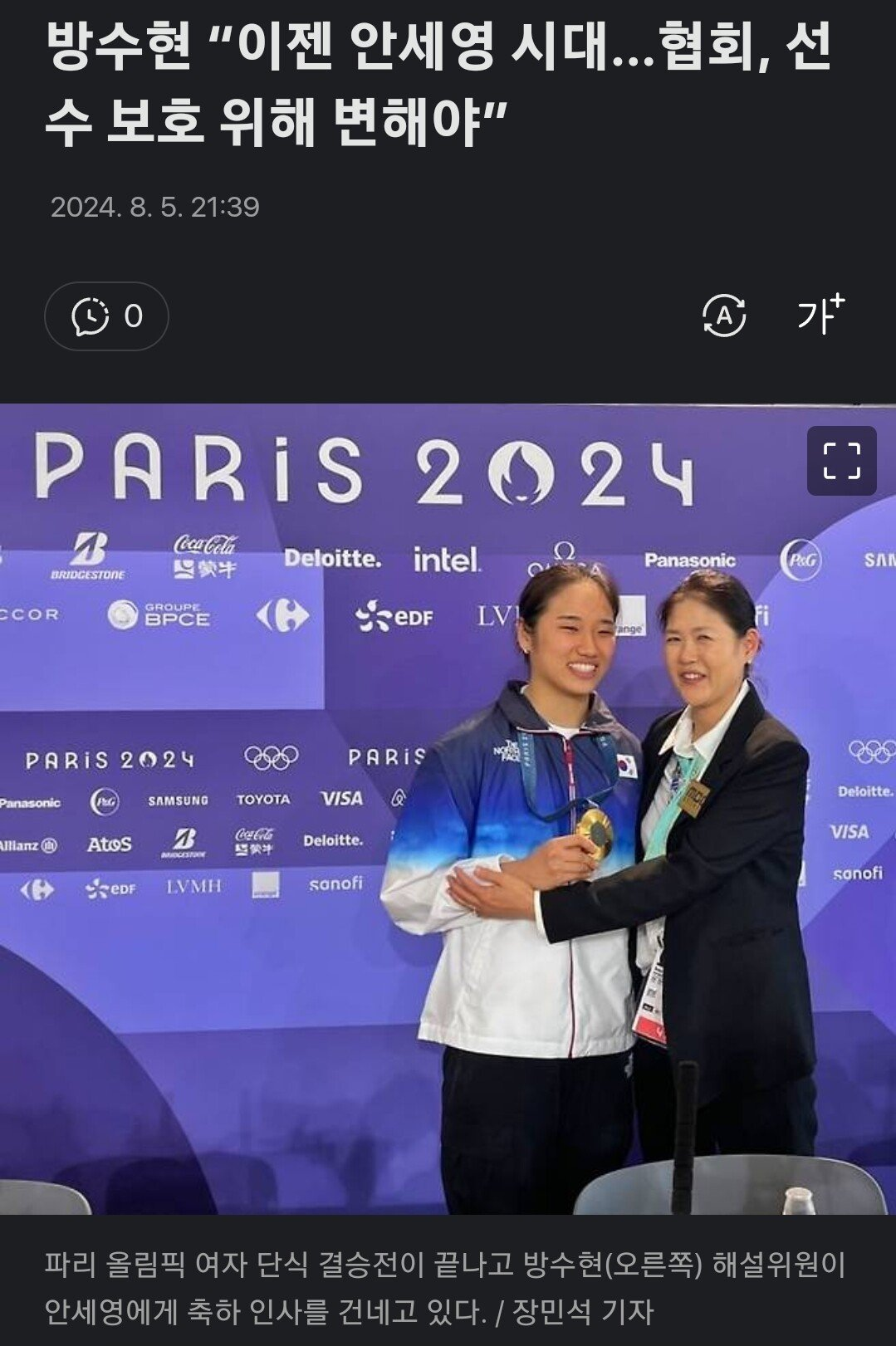Tap the translate article icon
Screen dimensions: 896x1346
click(x=723, y=316)
